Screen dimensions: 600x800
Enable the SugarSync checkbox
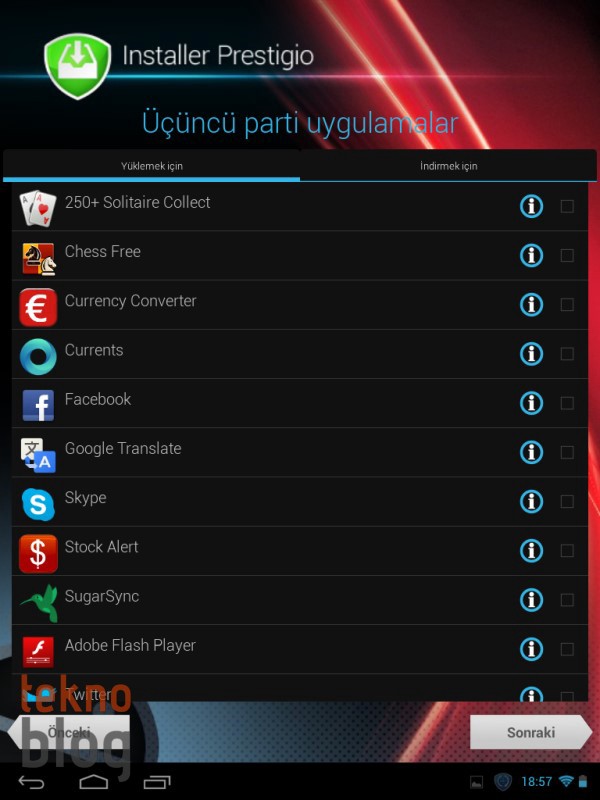tap(567, 600)
